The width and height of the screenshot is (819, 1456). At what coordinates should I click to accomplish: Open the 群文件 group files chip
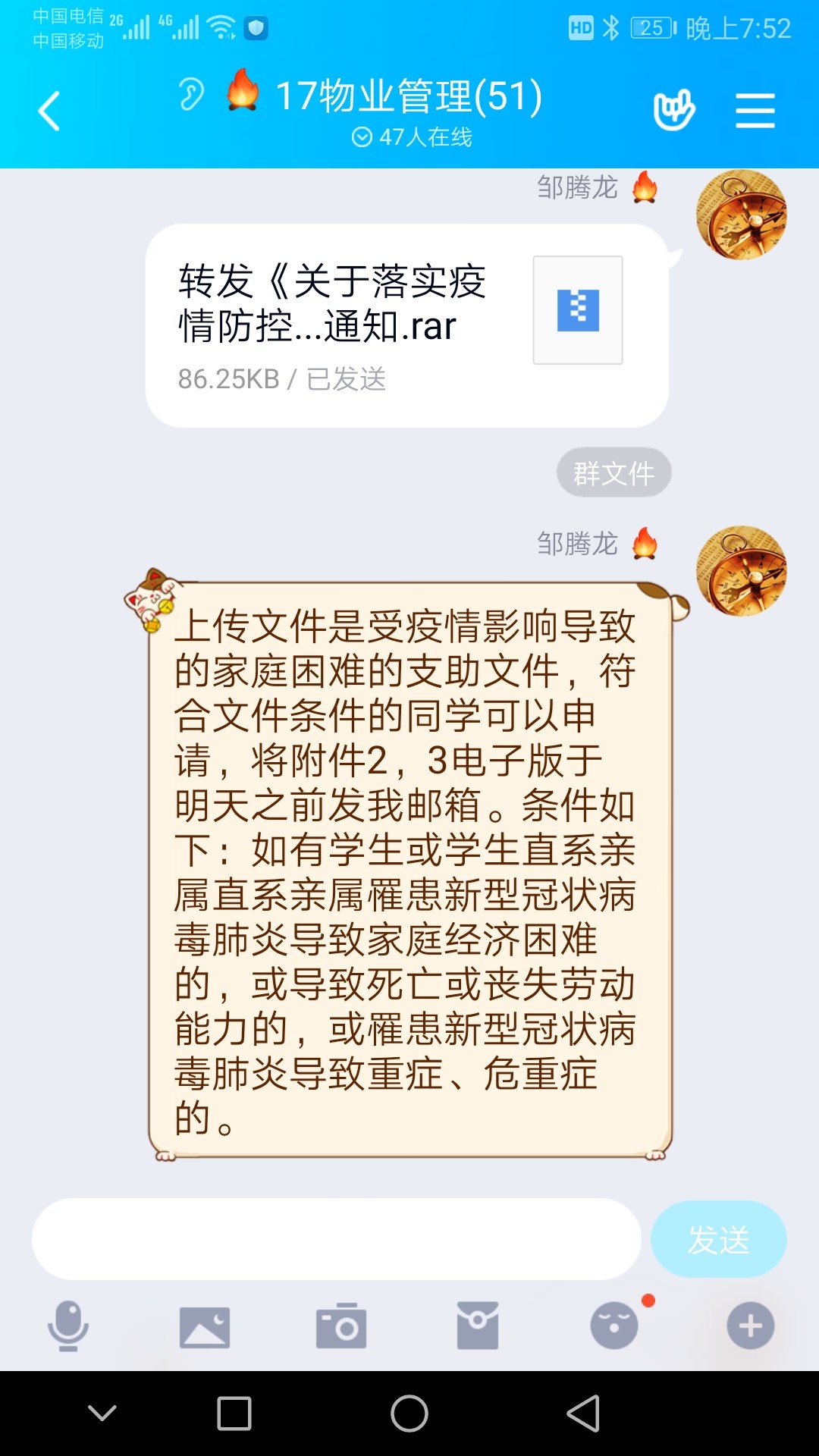pyautogui.click(x=613, y=473)
